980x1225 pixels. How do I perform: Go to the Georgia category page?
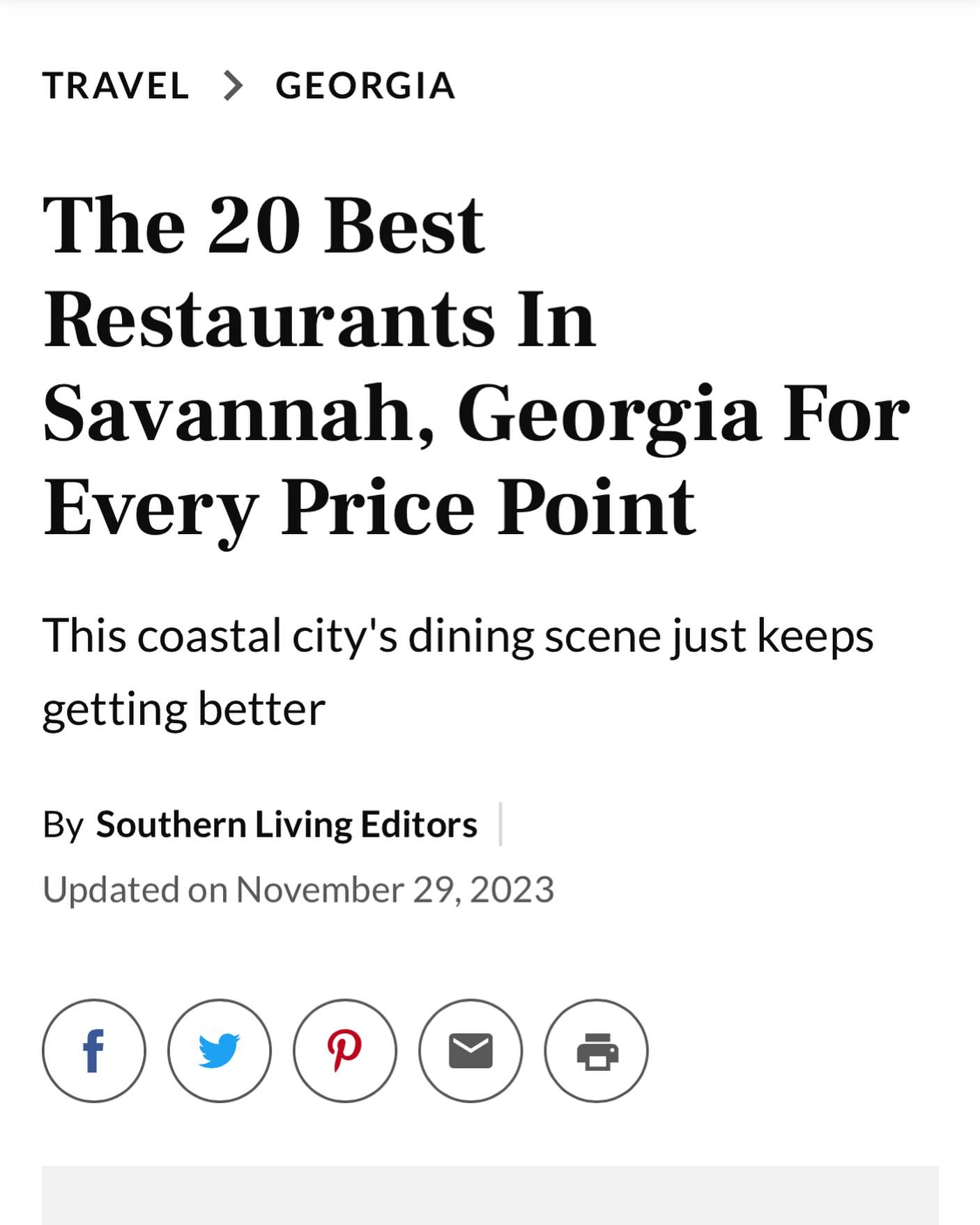365,86
